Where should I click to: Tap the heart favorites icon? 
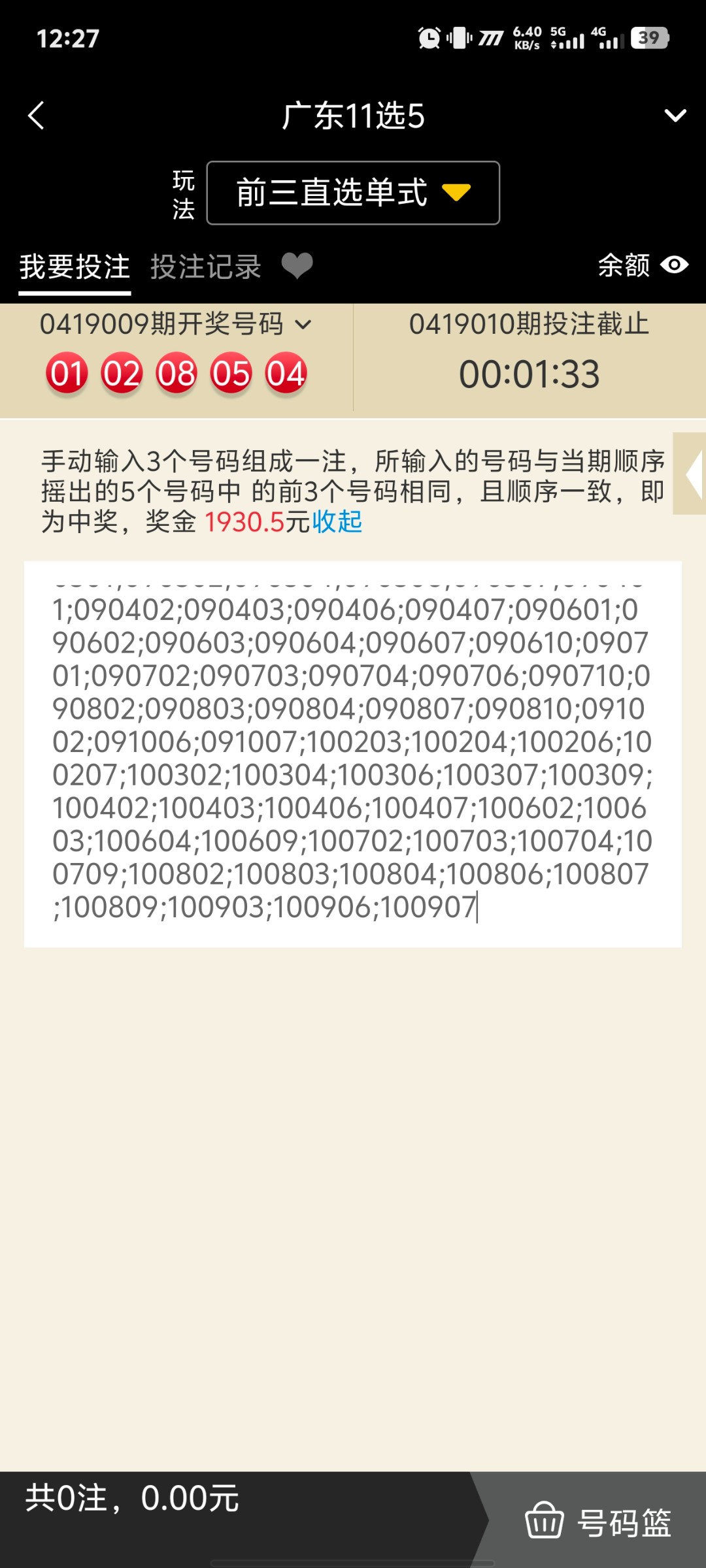click(297, 266)
